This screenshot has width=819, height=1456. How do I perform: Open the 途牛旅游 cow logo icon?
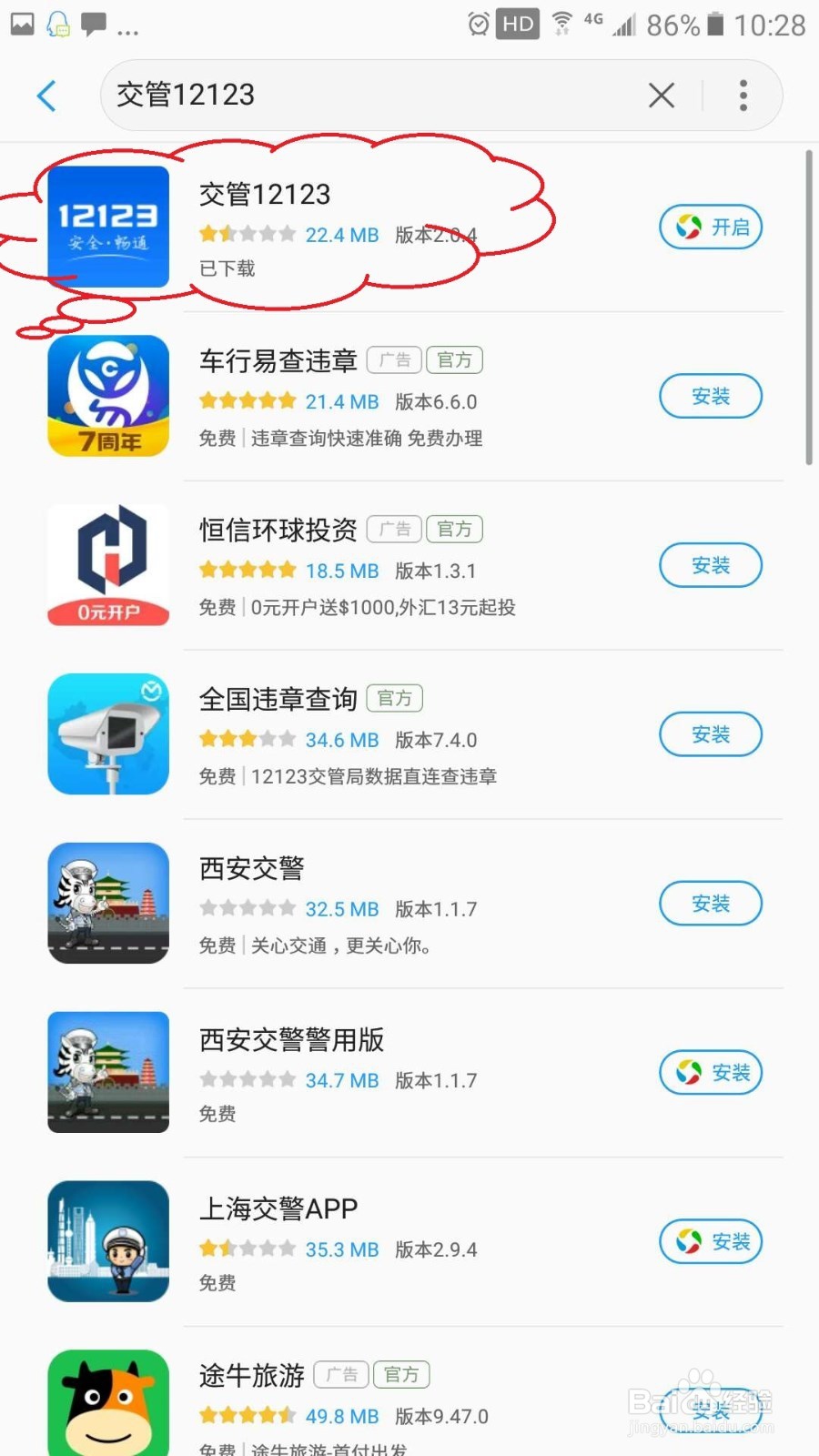pos(107,1401)
